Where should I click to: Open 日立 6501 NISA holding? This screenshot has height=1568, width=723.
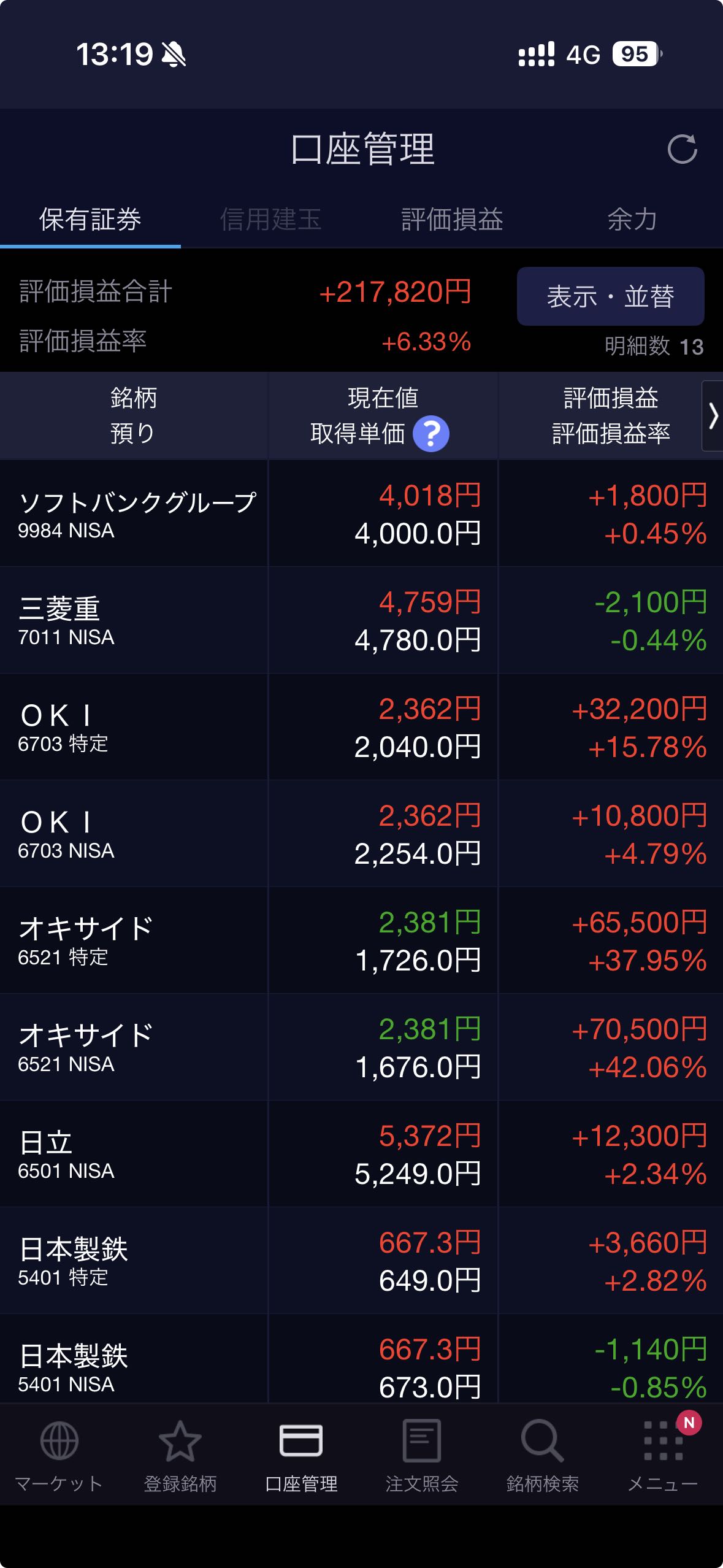pyautogui.click(x=136, y=1154)
